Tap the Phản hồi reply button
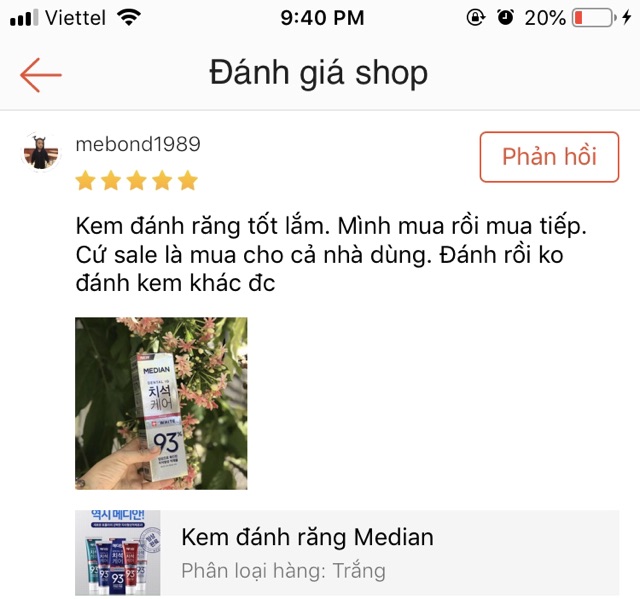The height and width of the screenshot is (599, 640). coord(549,157)
